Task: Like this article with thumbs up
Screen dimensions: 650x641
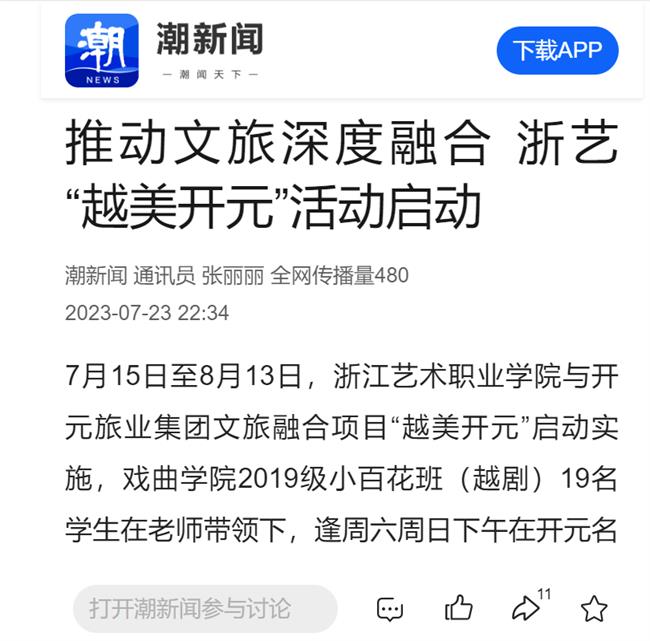Action: click(x=458, y=607)
